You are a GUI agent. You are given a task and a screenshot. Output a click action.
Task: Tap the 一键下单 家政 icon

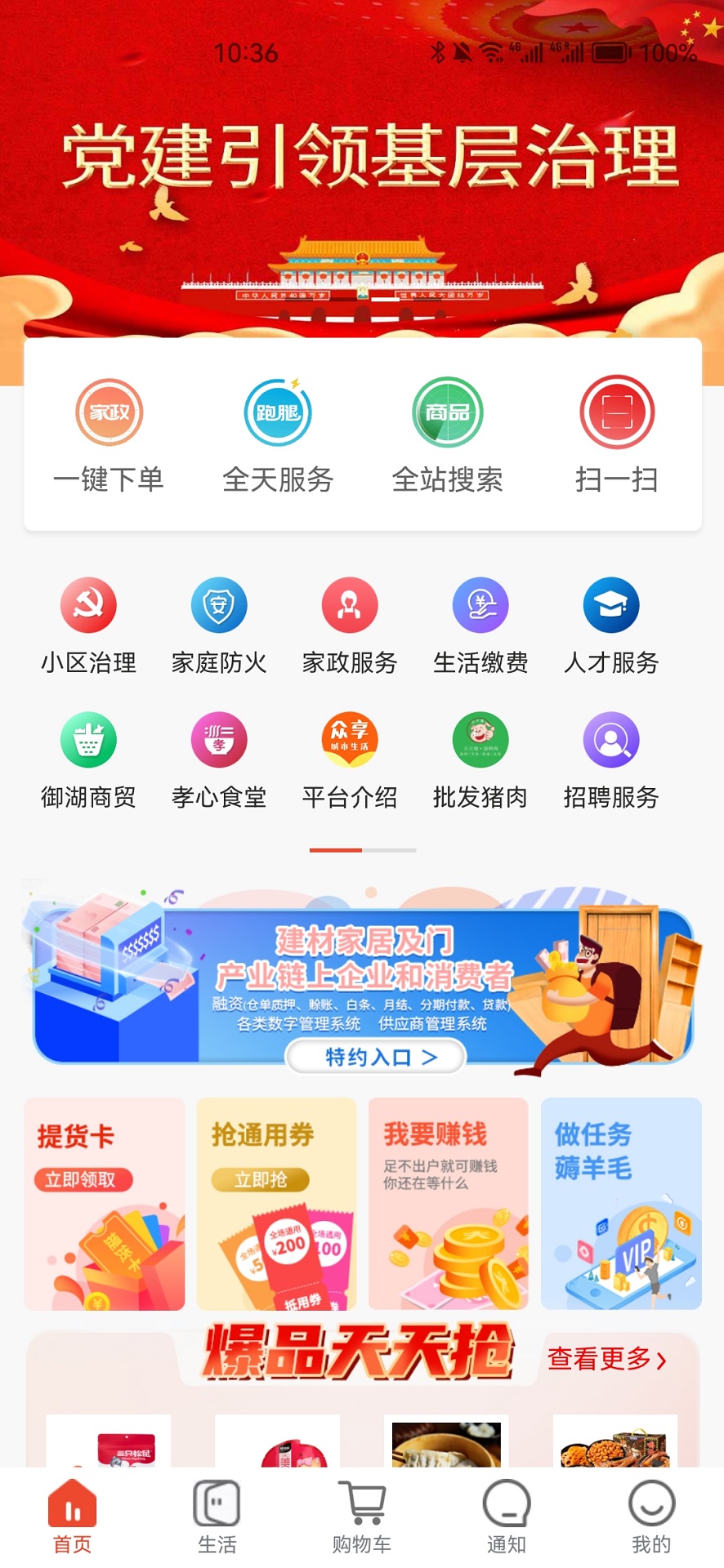(x=109, y=412)
